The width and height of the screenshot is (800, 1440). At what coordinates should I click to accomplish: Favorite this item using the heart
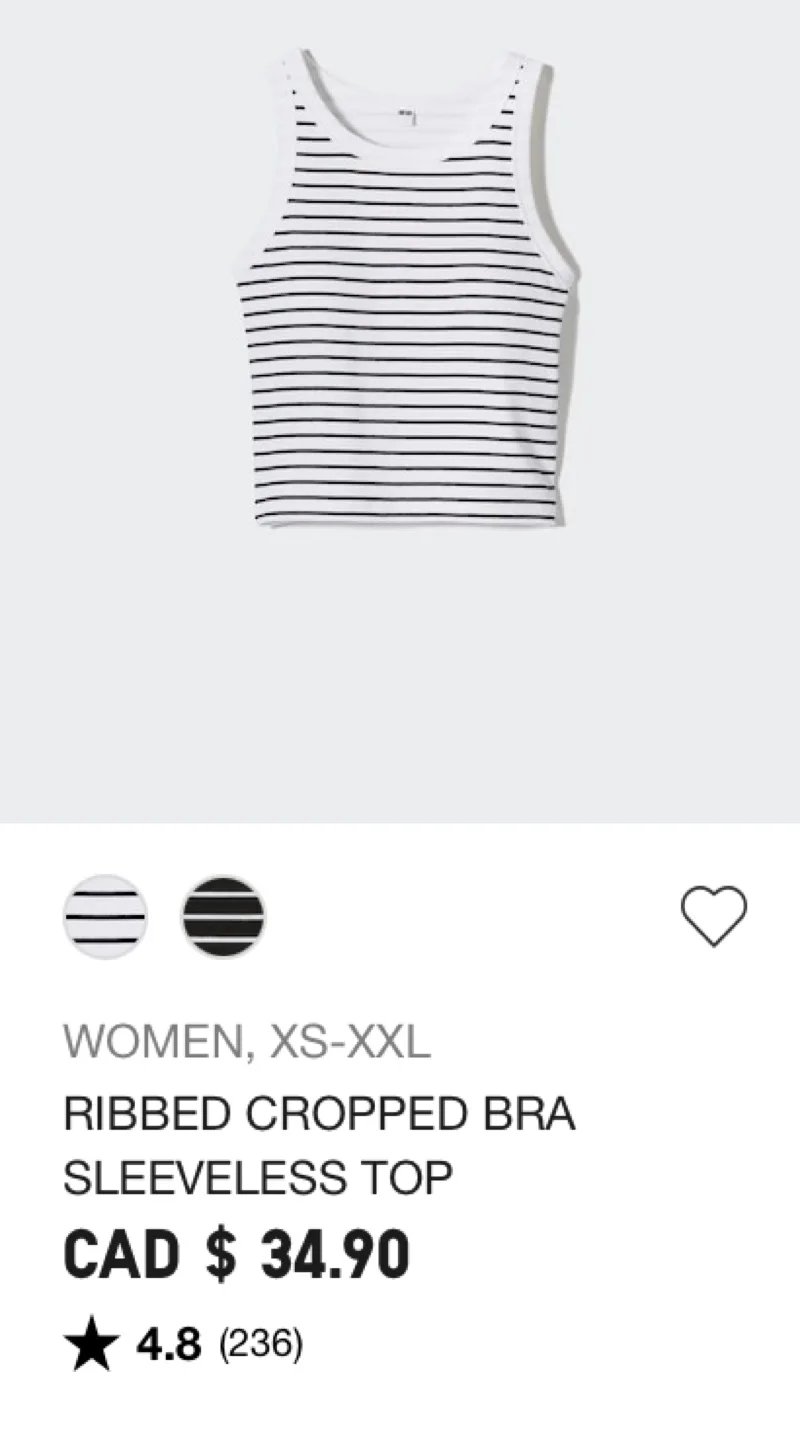pos(716,913)
